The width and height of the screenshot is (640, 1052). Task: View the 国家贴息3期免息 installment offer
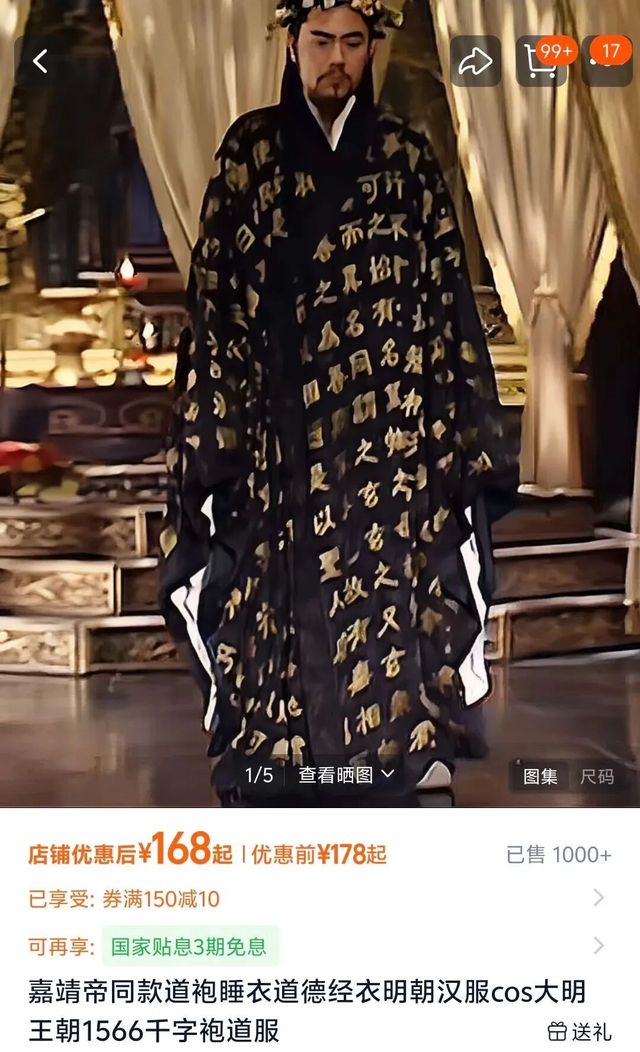pyautogui.click(x=317, y=946)
